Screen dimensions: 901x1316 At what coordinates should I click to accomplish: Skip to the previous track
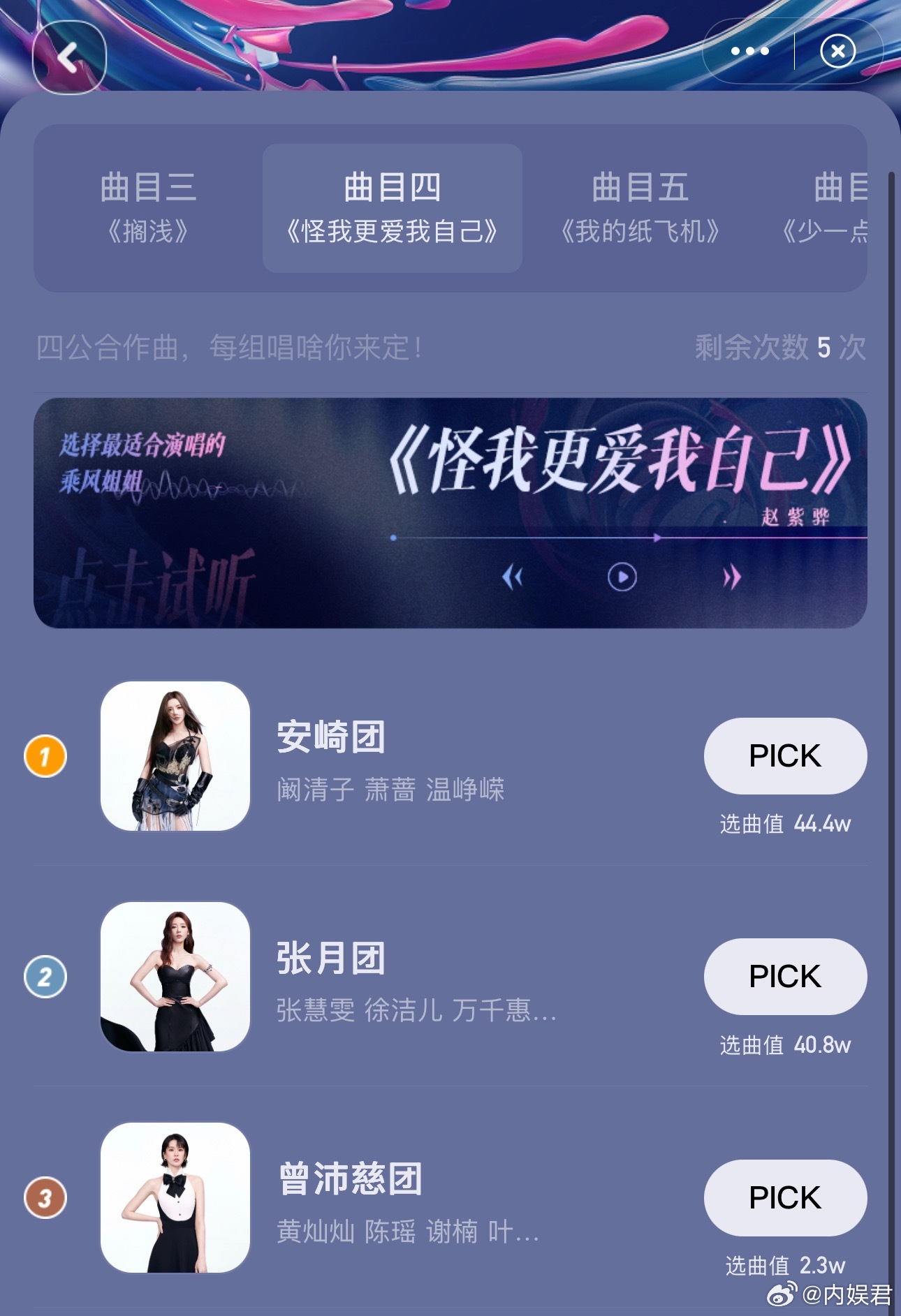[x=513, y=577]
